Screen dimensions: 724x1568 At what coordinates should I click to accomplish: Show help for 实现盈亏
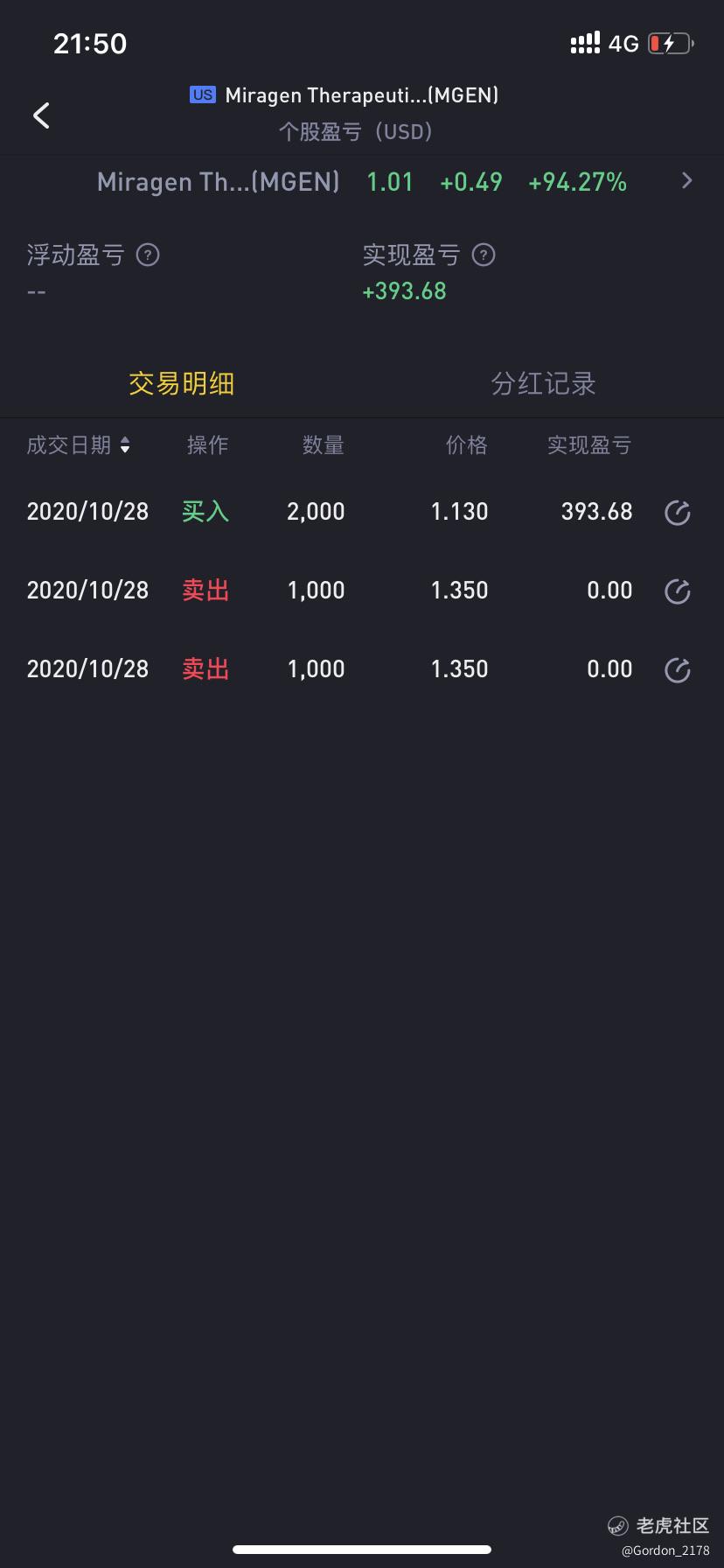pos(484,255)
